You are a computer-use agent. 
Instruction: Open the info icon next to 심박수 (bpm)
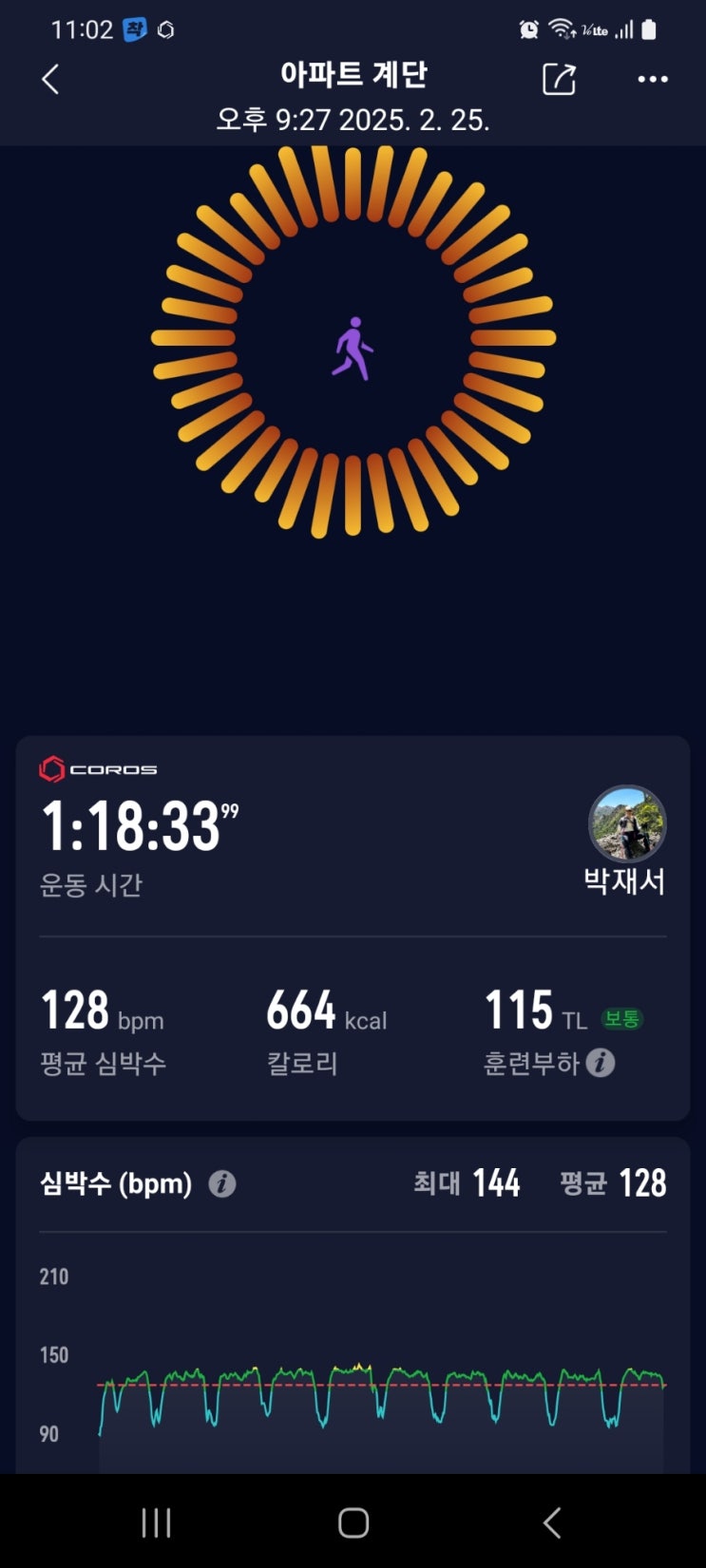point(222,1184)
